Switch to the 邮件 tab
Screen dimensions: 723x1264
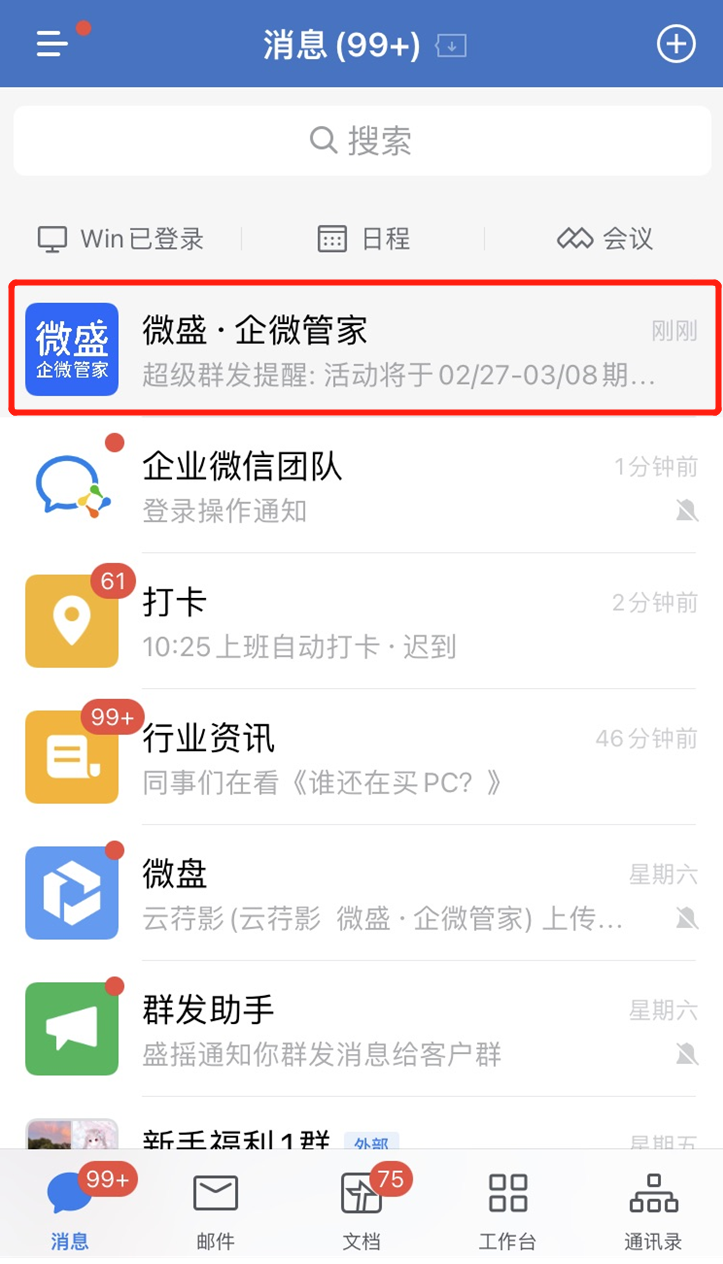(215, 1211)
